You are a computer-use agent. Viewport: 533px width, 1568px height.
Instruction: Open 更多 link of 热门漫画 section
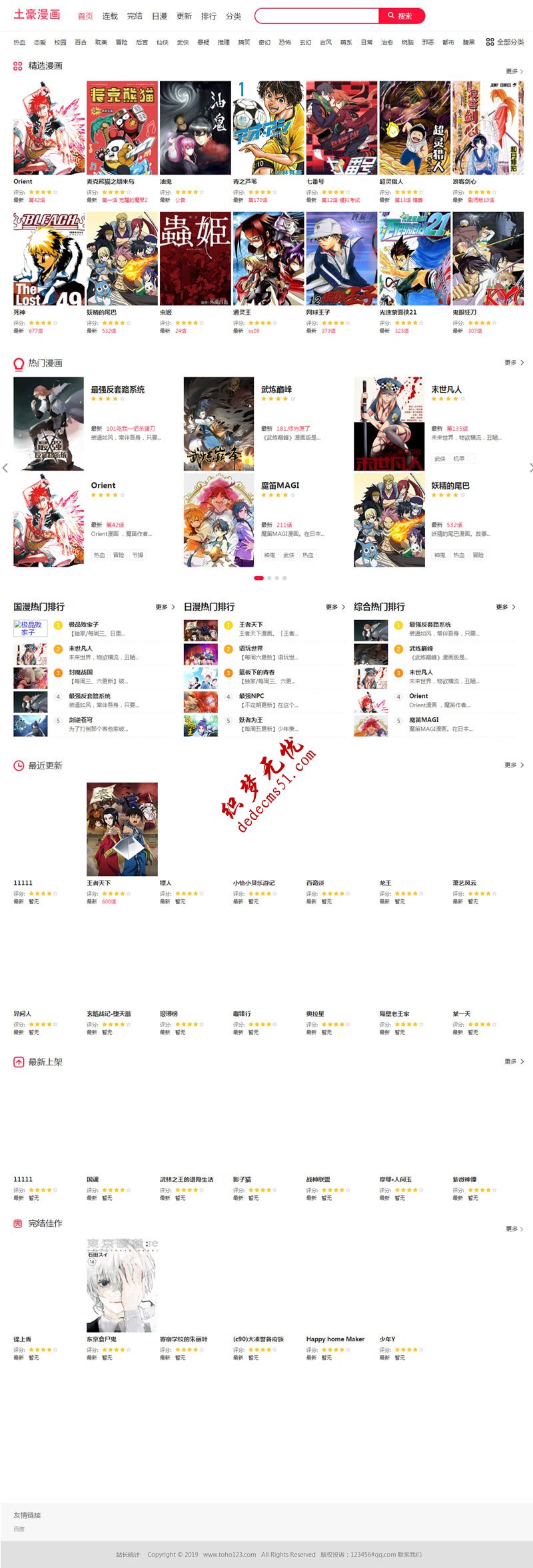coord(510,363)
